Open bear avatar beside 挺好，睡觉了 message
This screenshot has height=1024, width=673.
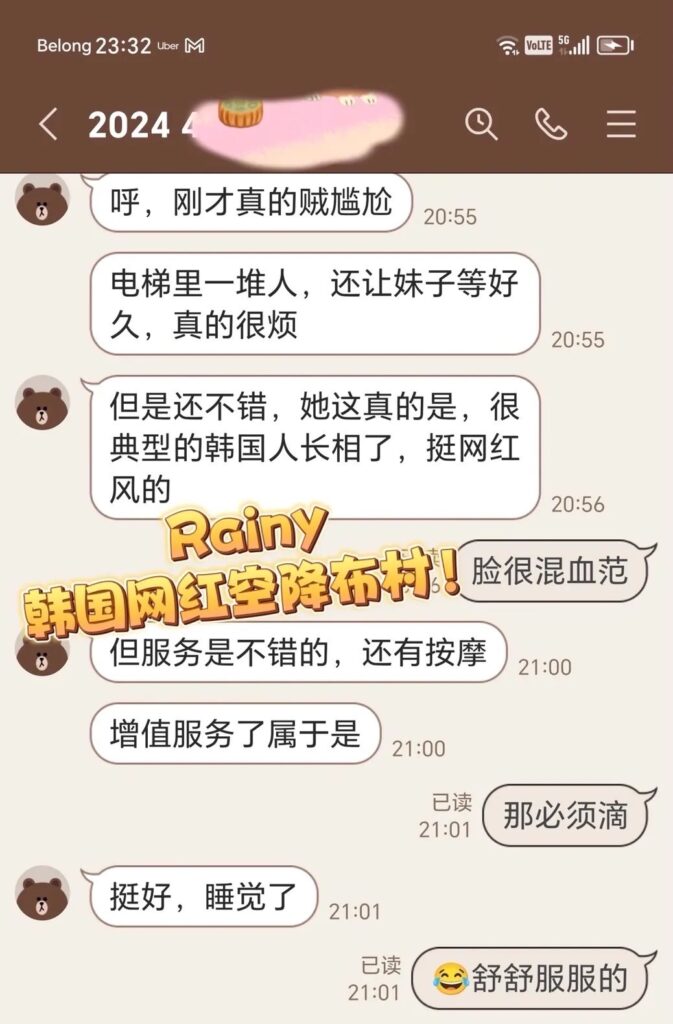[43, 893]
